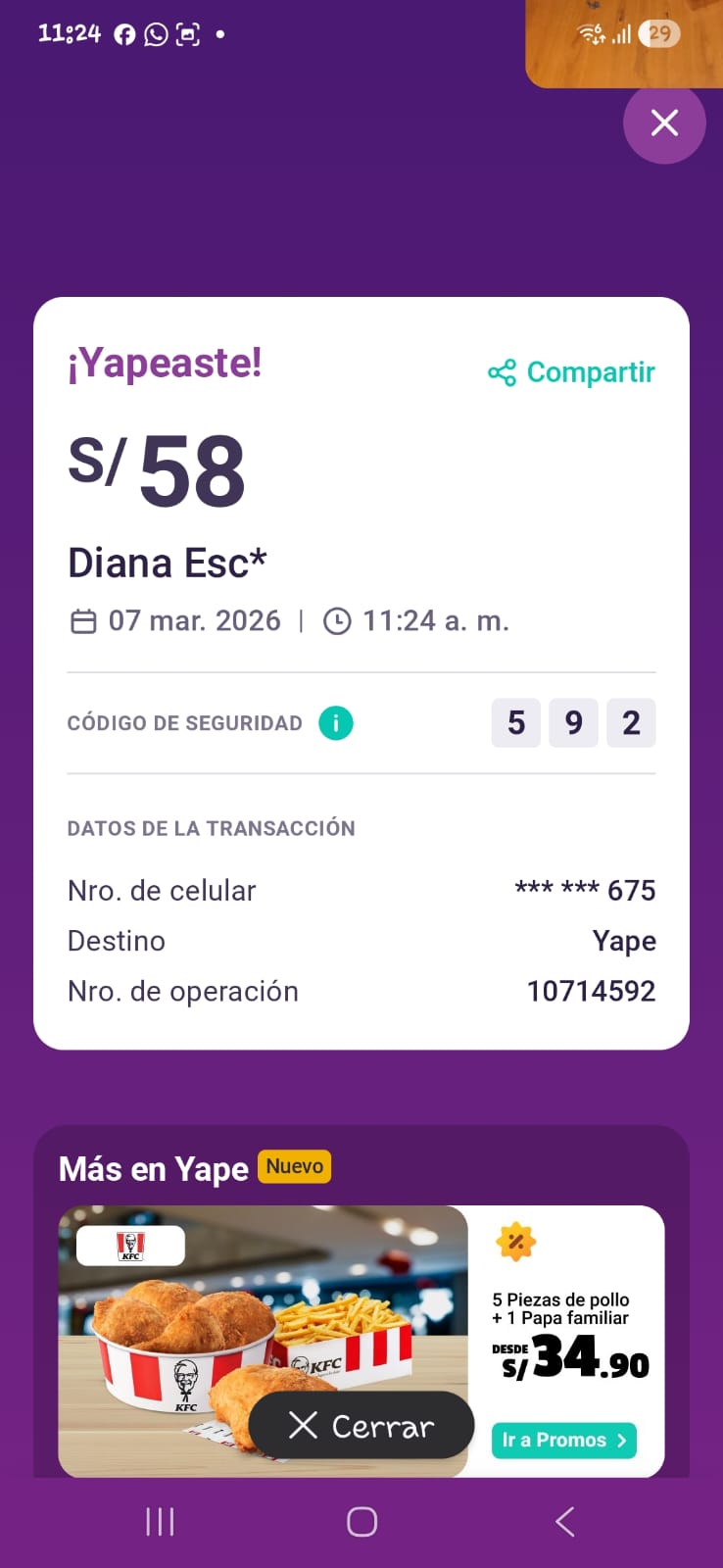Open recent apps from the navigation bar
The height and width of the screenshot is (1568, 723).
(x=160, y=1521)
